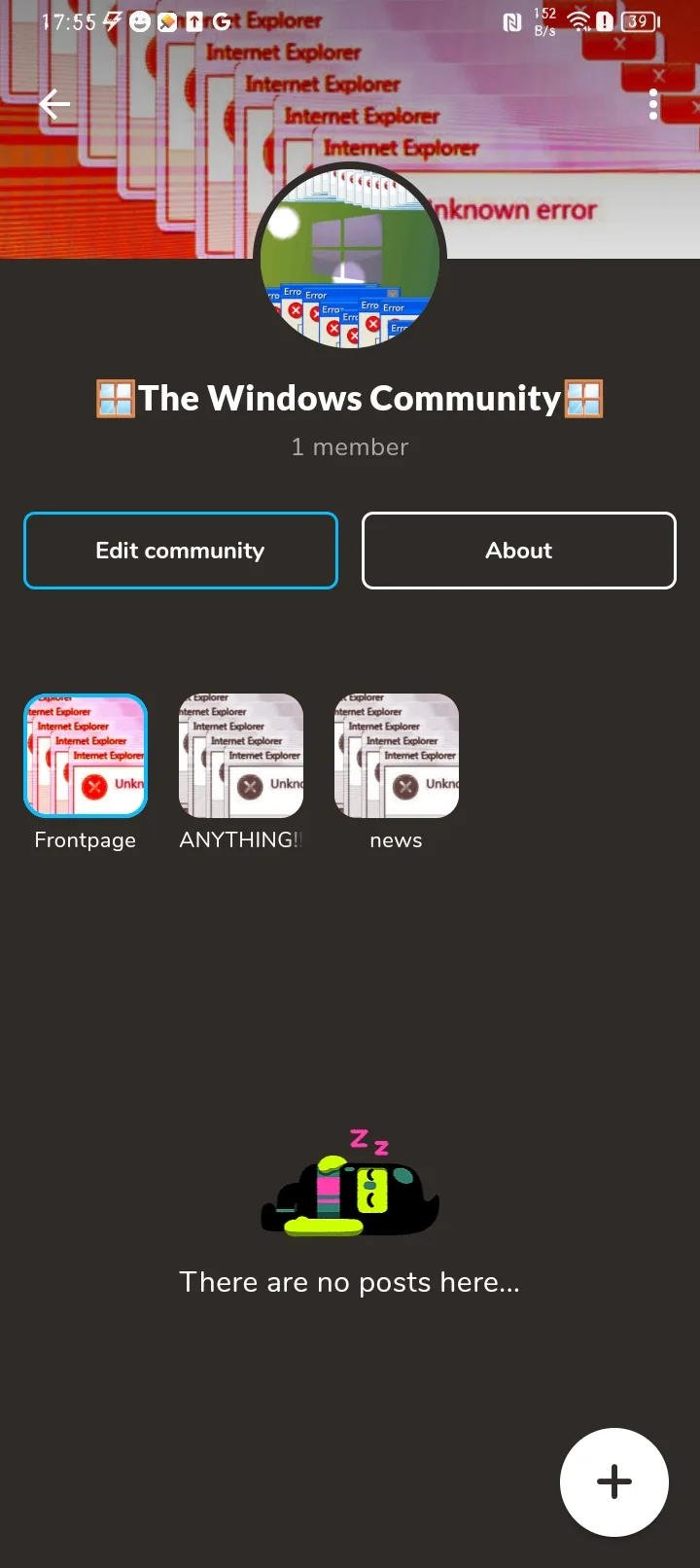Switch to the ANYTHING!! channel
The image size is (700, 1568).
[x=241, y=756]
